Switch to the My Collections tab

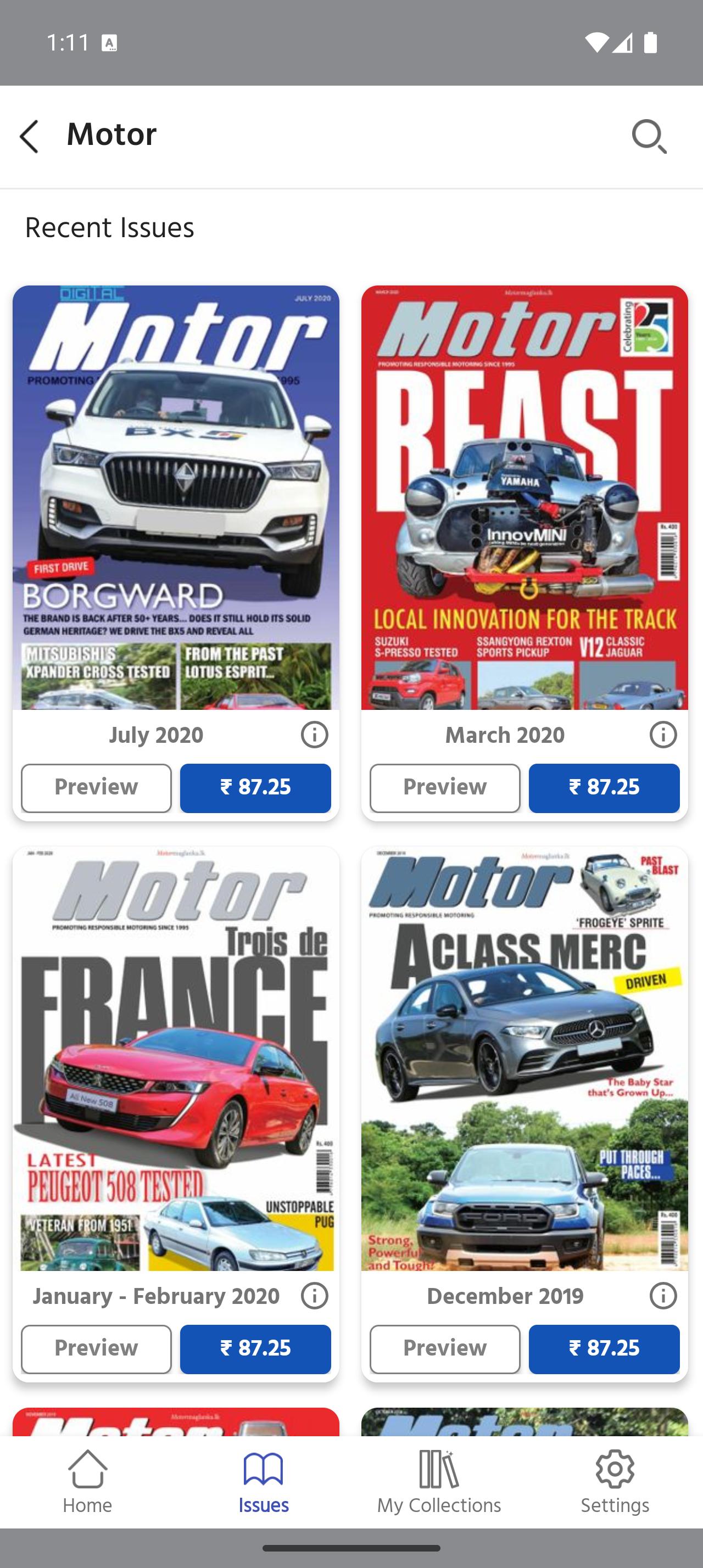(x=439, y=1482)
